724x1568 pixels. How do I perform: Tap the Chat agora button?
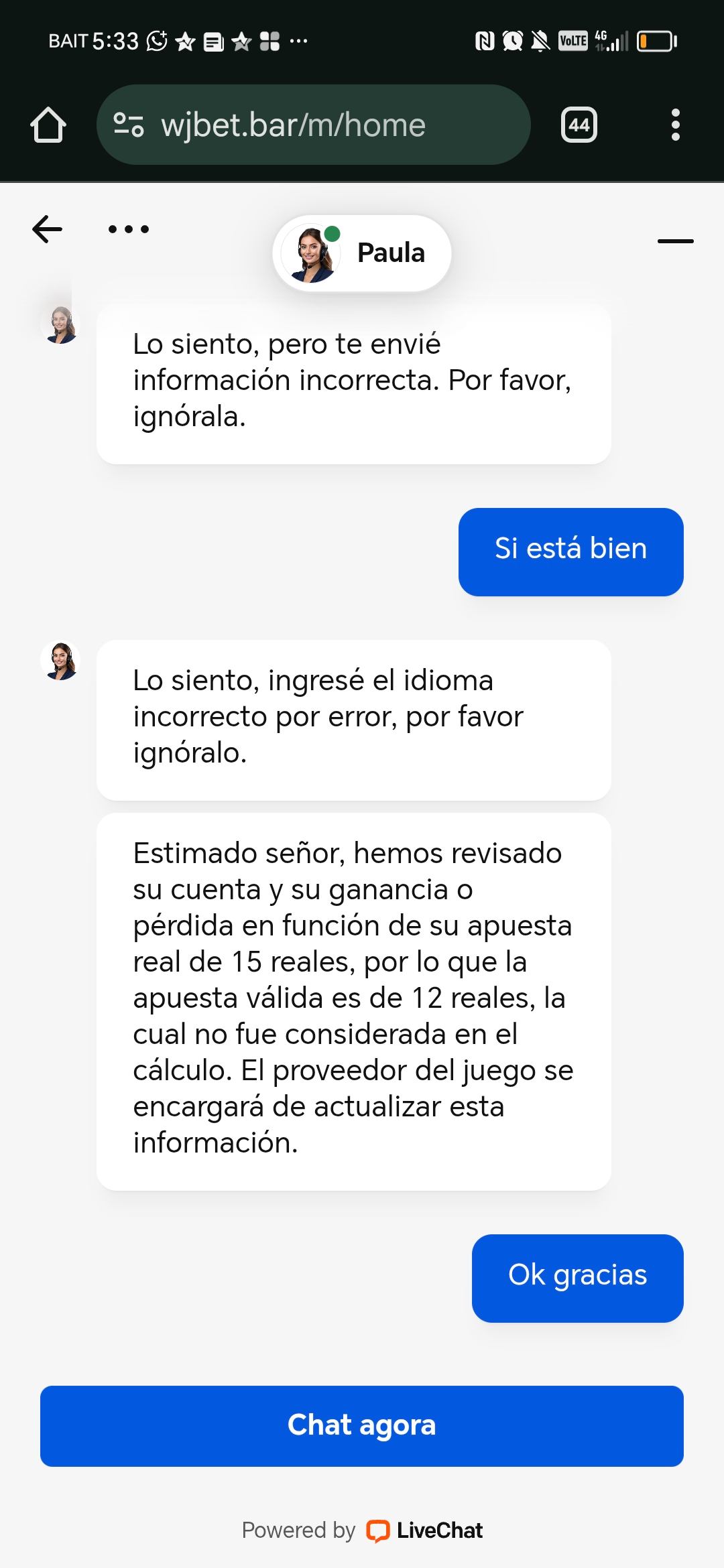pos(362,1426)
